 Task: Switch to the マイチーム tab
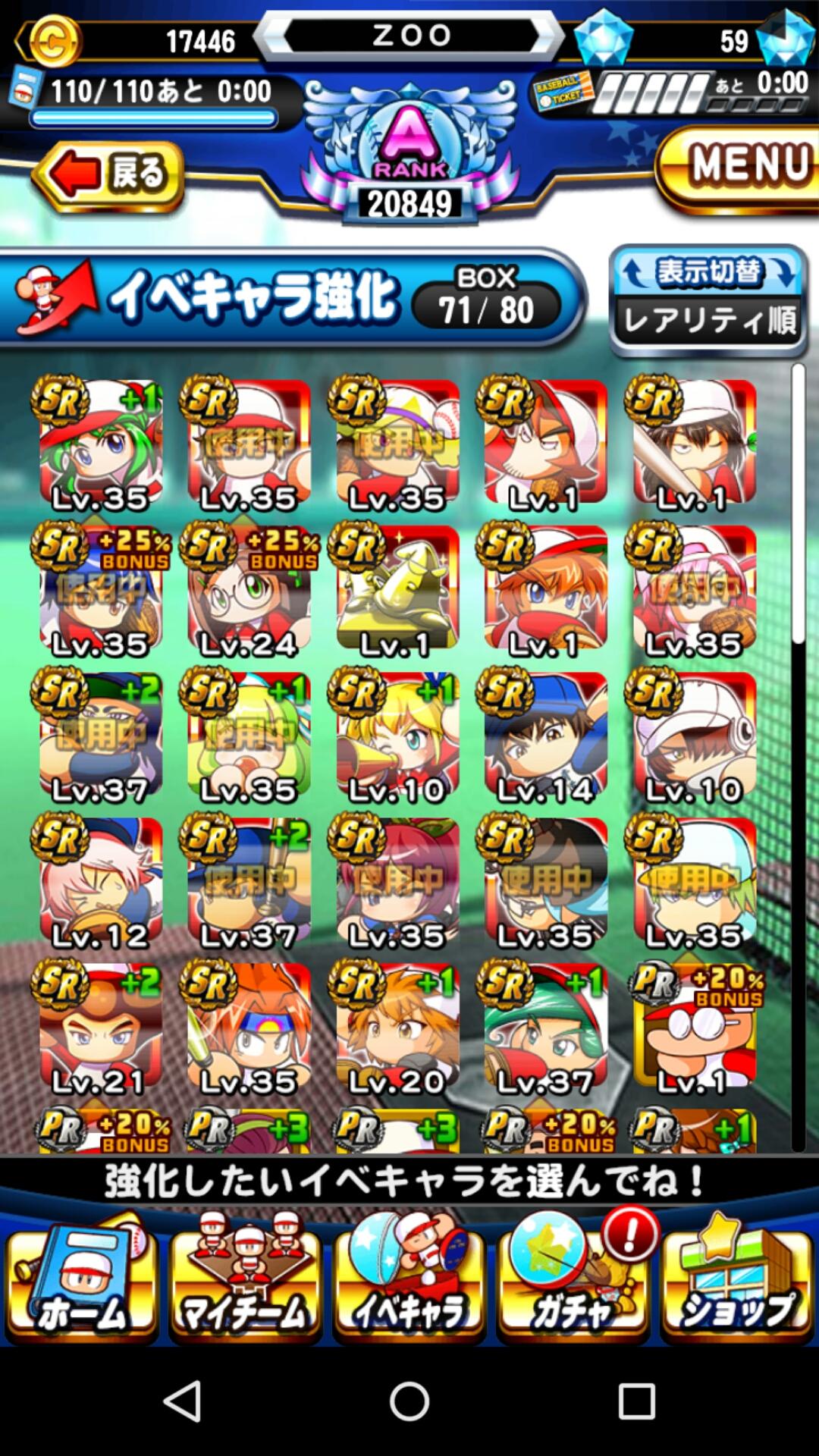point(245,1283)
